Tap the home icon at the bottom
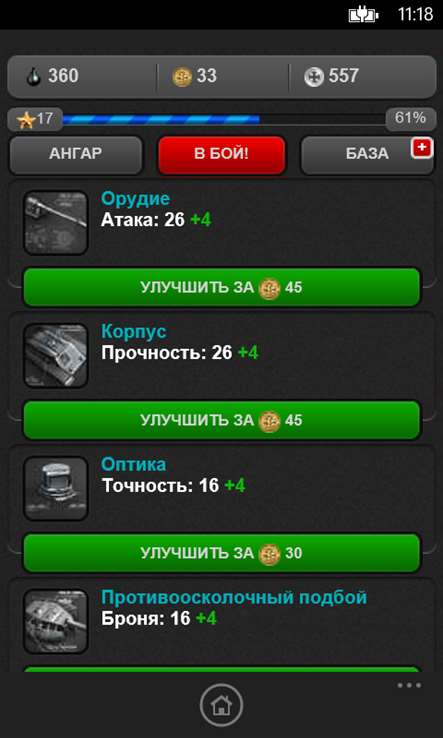 (221, 705)
